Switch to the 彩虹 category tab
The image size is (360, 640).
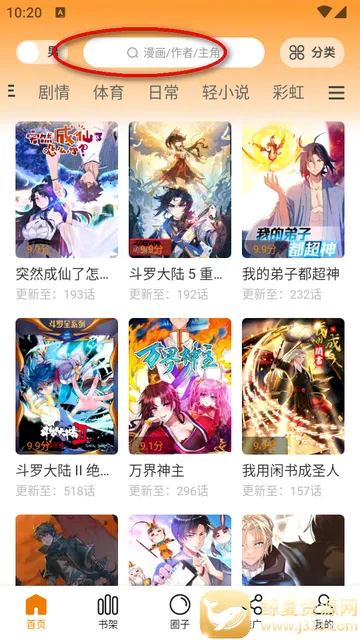pos(288,93)
